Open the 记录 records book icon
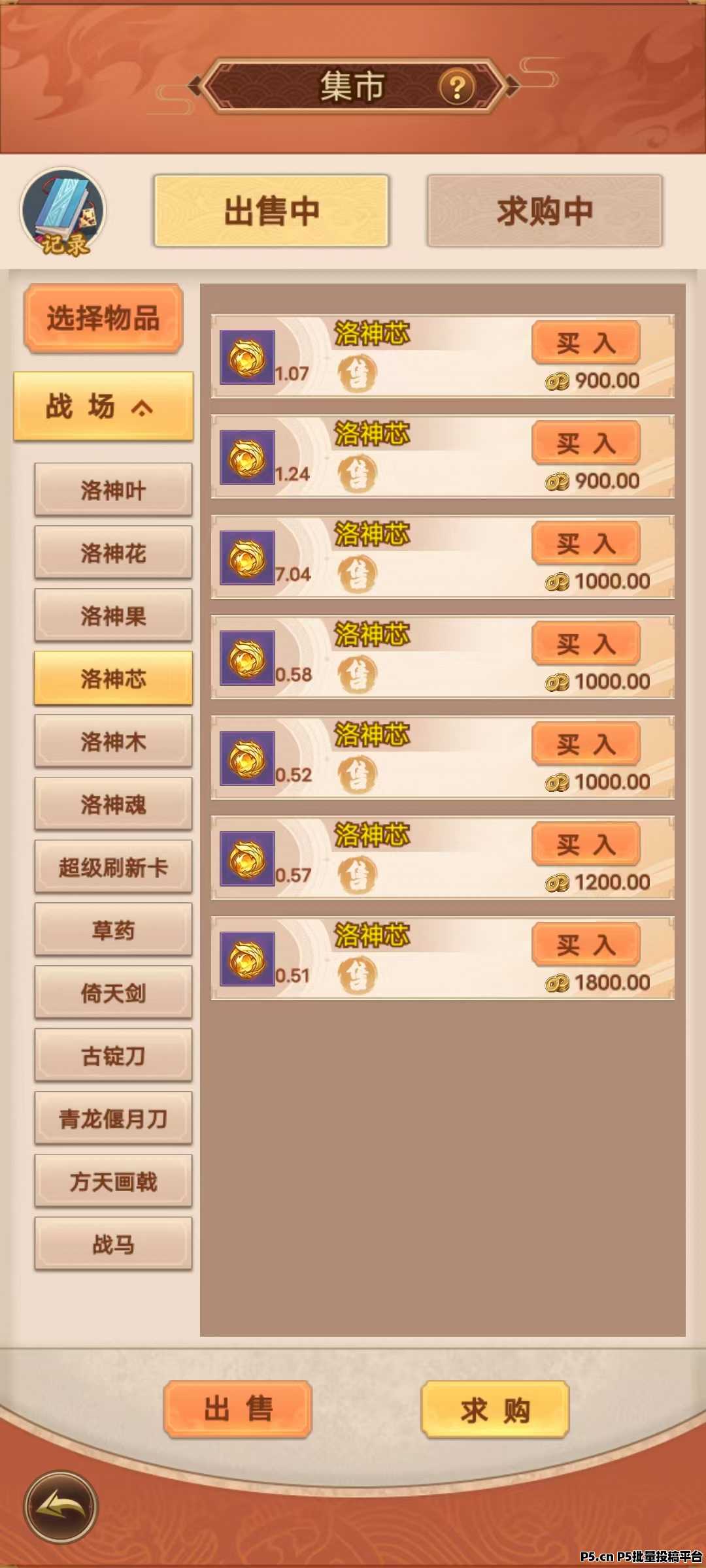This screenshot has width=706, height=1568. 63,210
